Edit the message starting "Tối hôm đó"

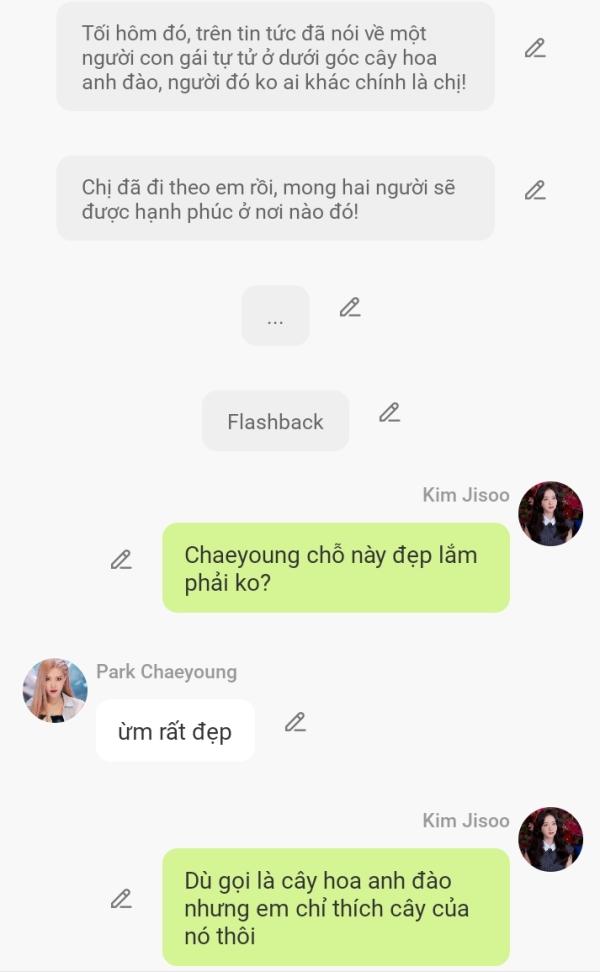pyautogui.click(x=535, y=48)
